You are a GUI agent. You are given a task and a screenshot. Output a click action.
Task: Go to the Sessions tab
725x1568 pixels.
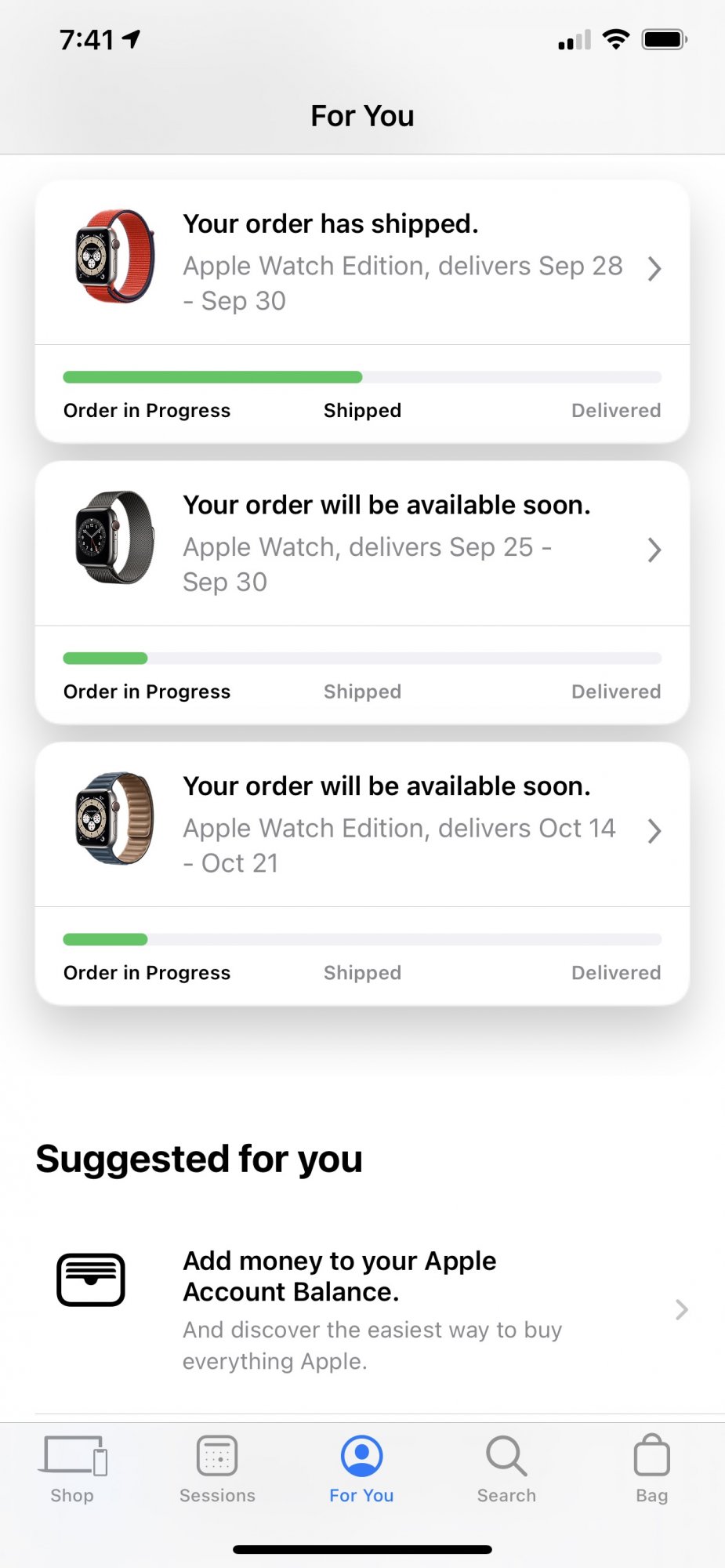pyautogui.click(x=217, y=1469)
